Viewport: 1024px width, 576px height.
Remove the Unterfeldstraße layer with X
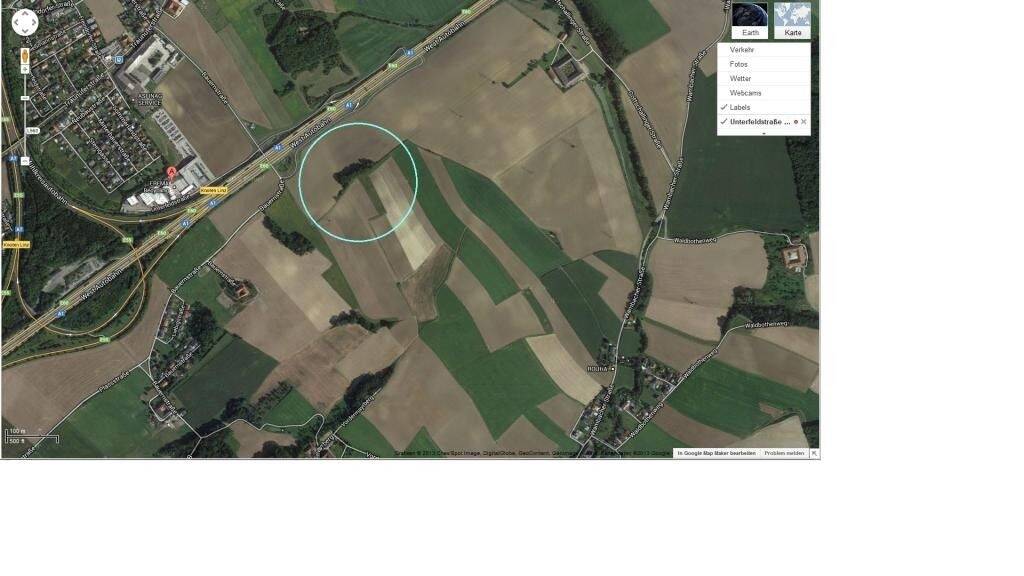click(804, 122)
